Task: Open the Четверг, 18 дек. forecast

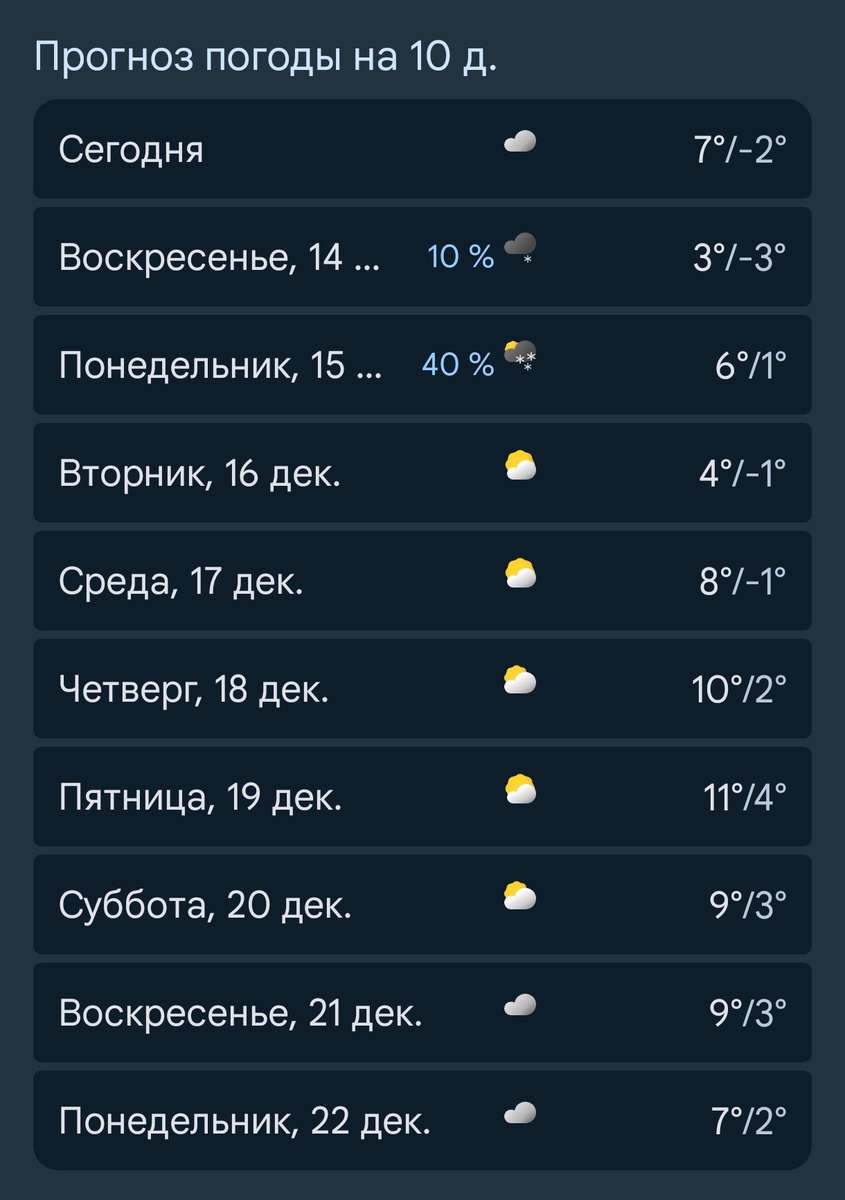Action: click(x=422, y=689)
